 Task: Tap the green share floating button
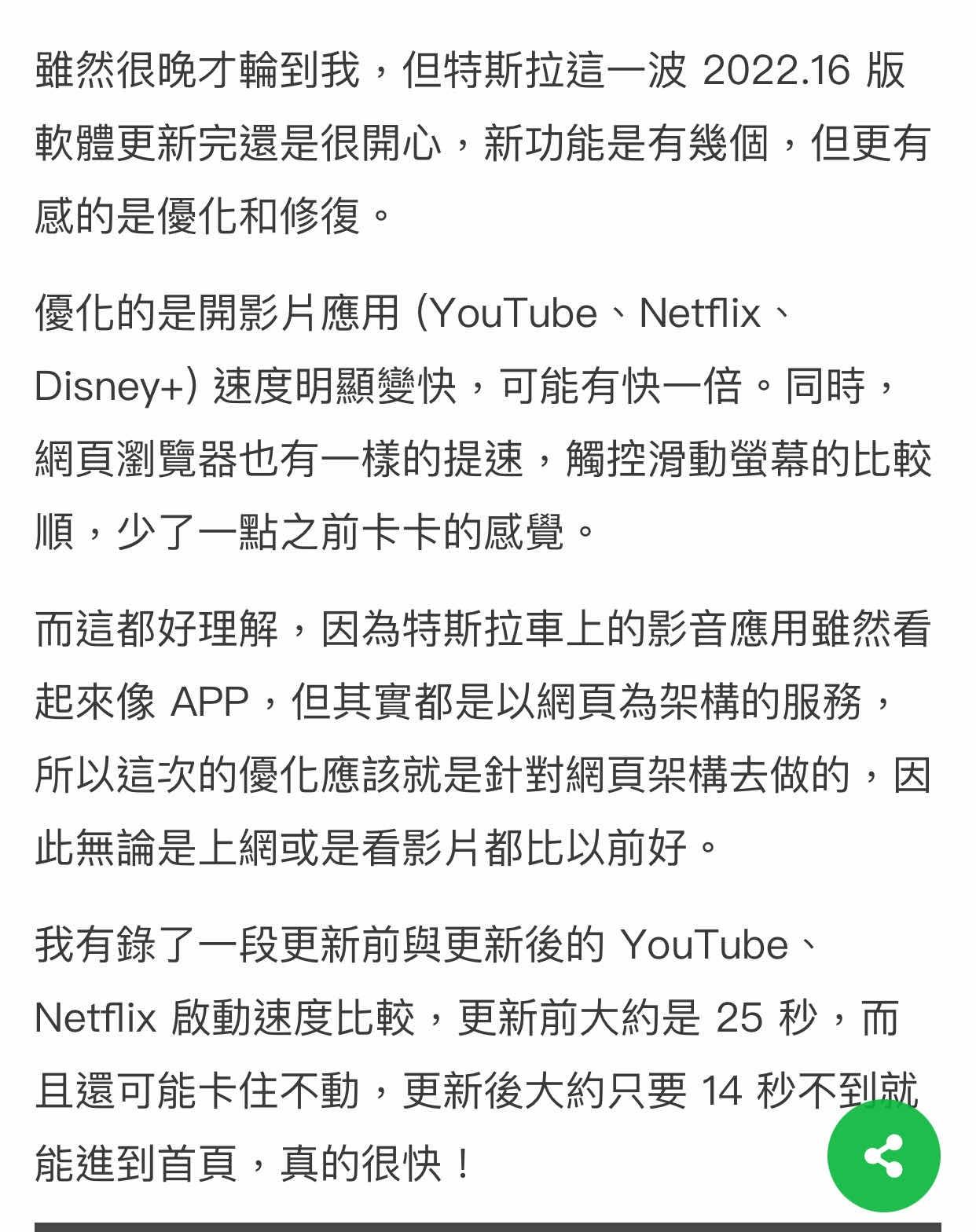883,1155
